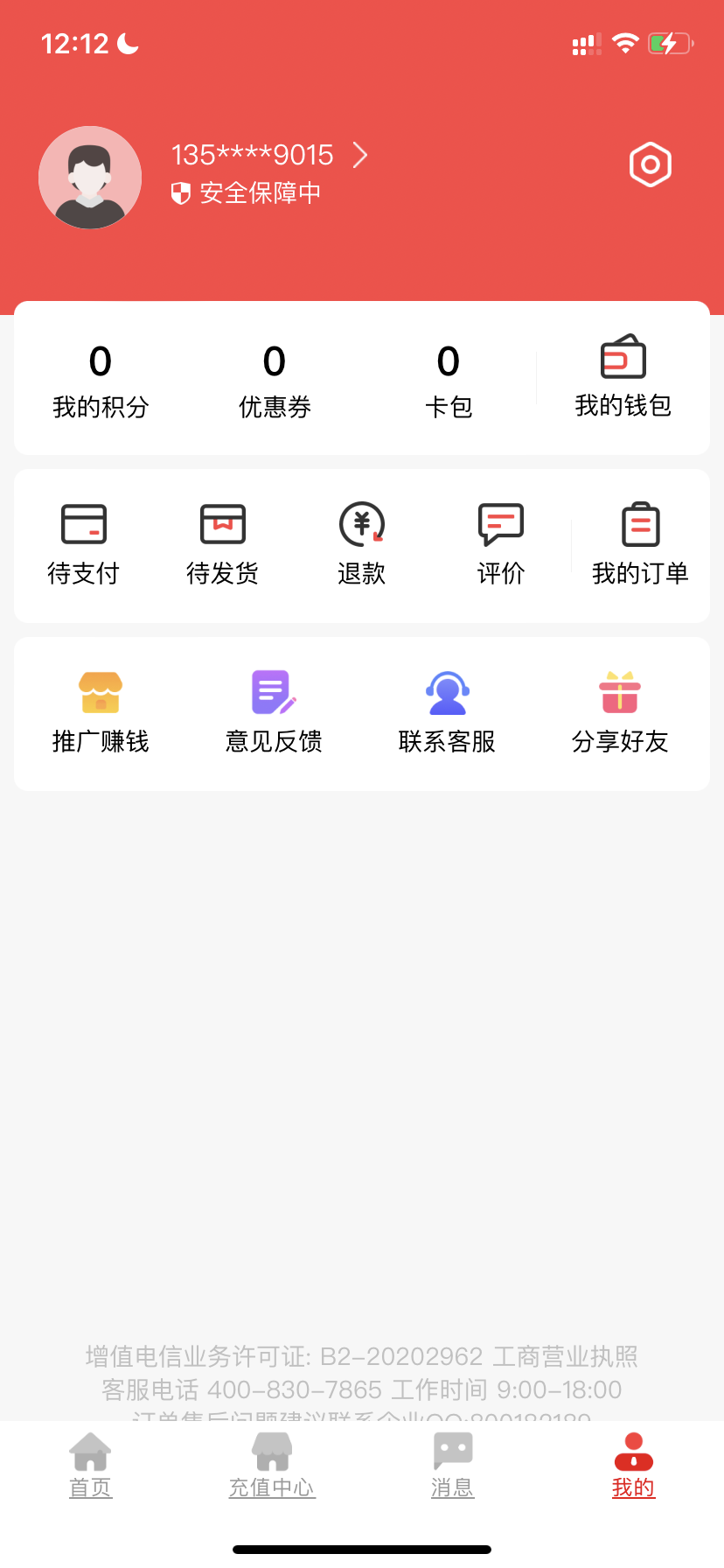Screen dimensions: 724x1568
Task: Open the 消息 (messages) tab
Action: (452, 1465)
